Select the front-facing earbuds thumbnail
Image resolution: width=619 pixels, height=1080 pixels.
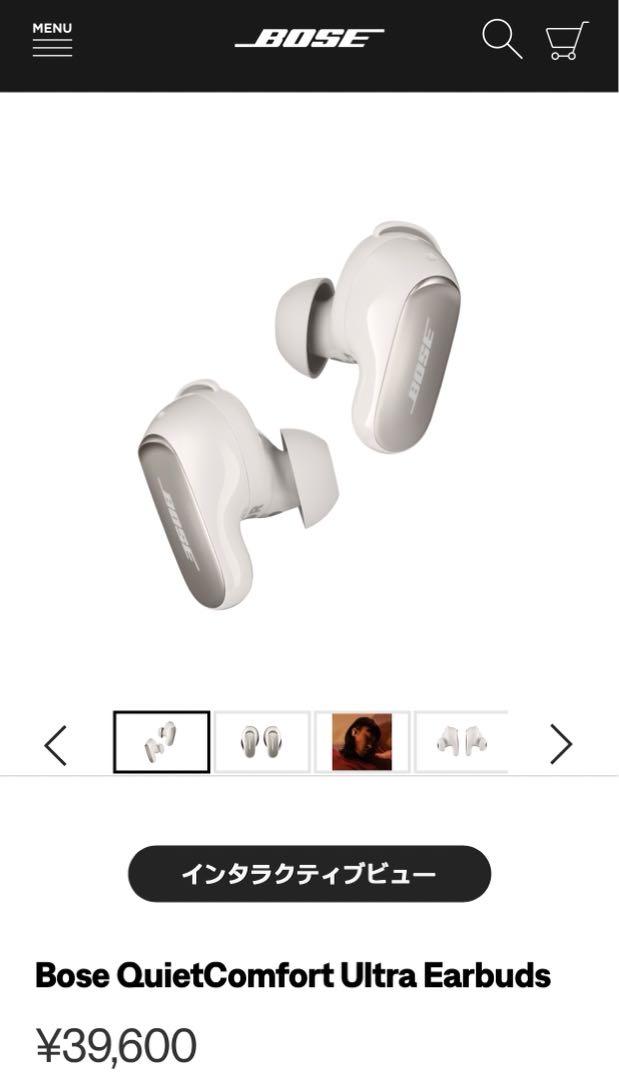tap(262, 742)
